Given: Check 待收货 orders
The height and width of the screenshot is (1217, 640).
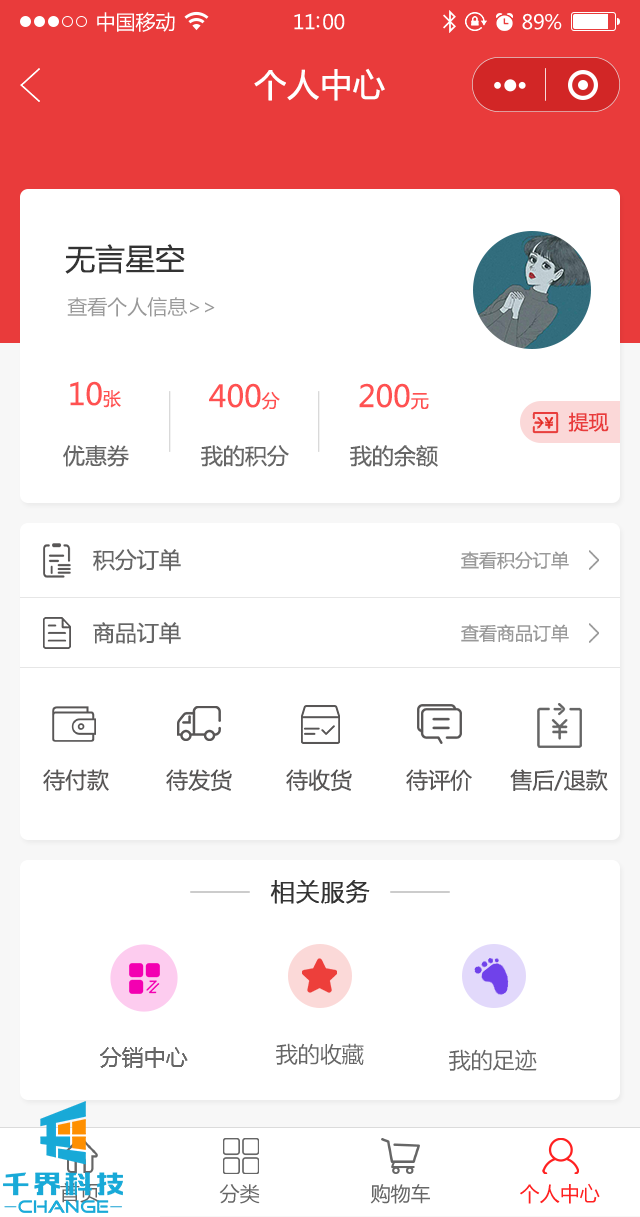Looking at the screenshot, I should click(x=319, y=746).
